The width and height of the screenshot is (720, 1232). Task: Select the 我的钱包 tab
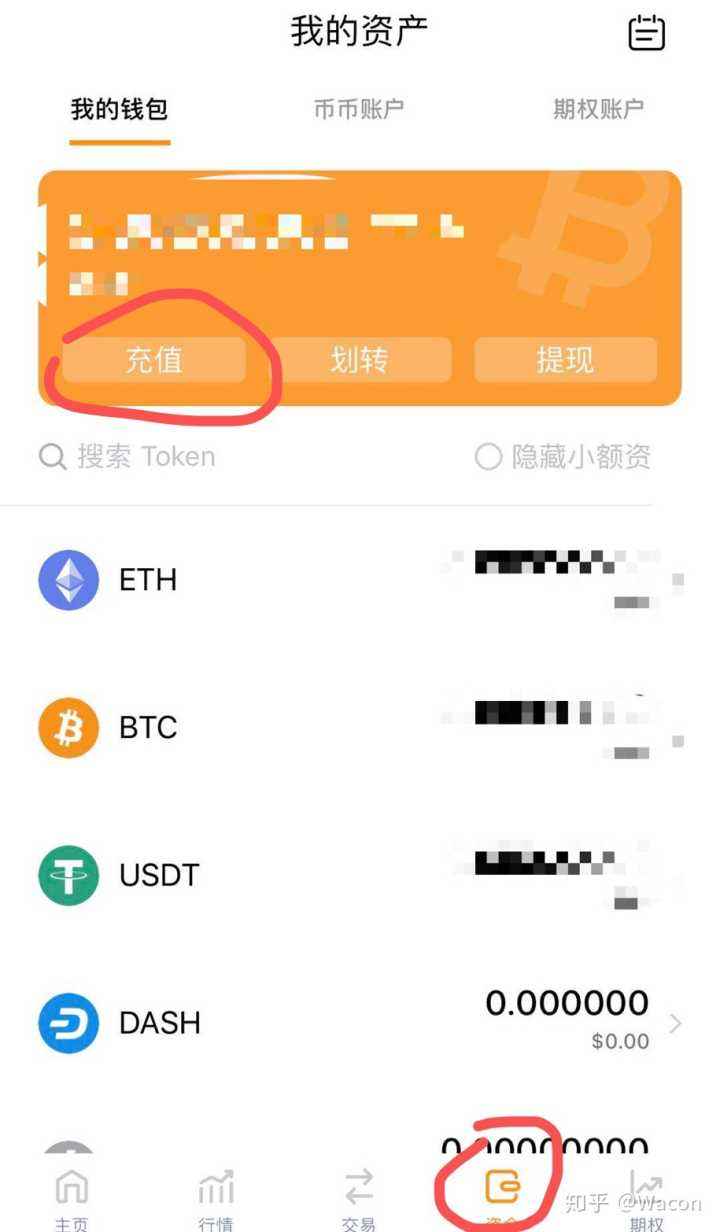[119, 109]
